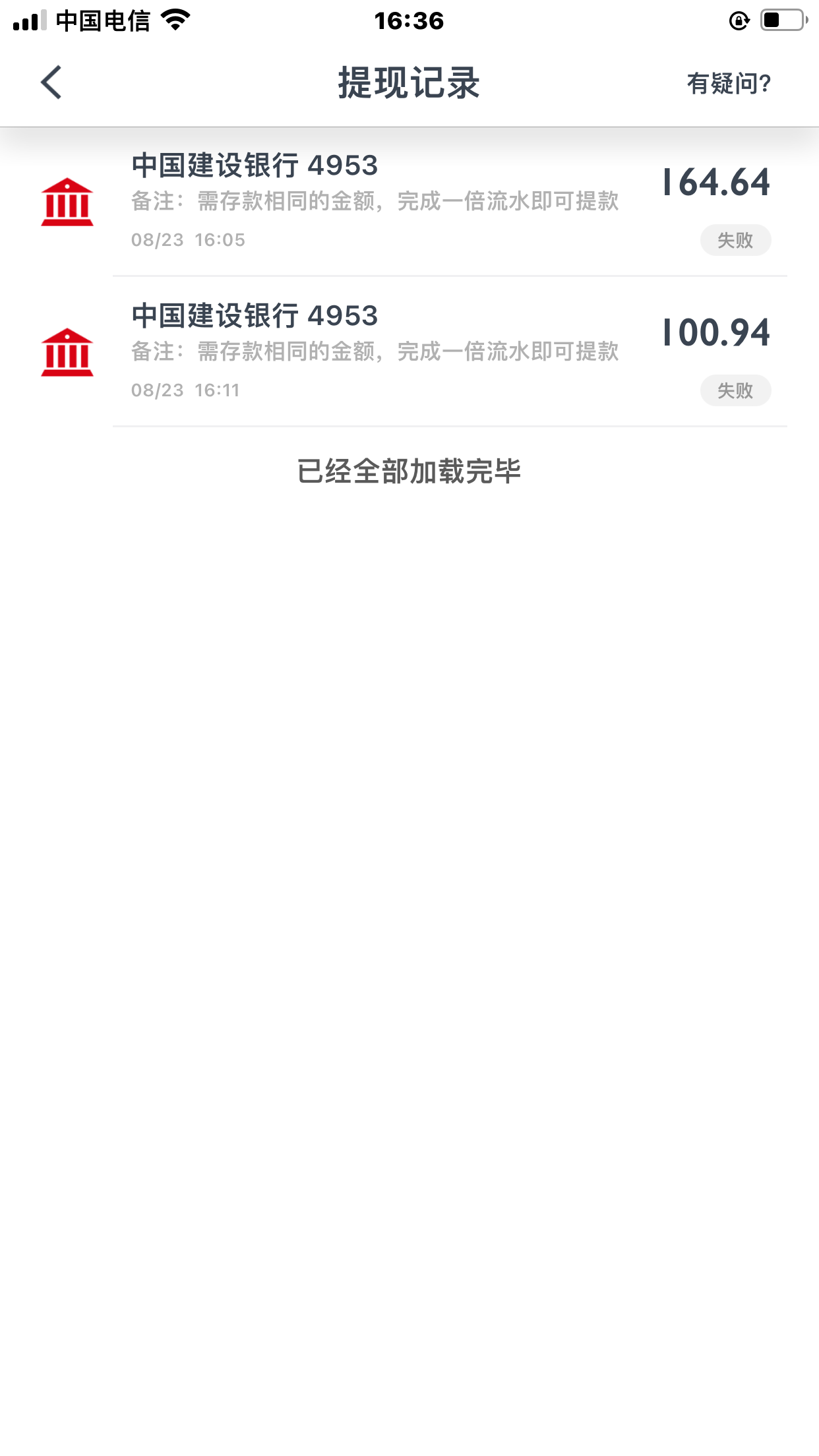Go back from withdrawal records
The width and height of the screenshot is (819, 1456).
click(x=51, y=83)
